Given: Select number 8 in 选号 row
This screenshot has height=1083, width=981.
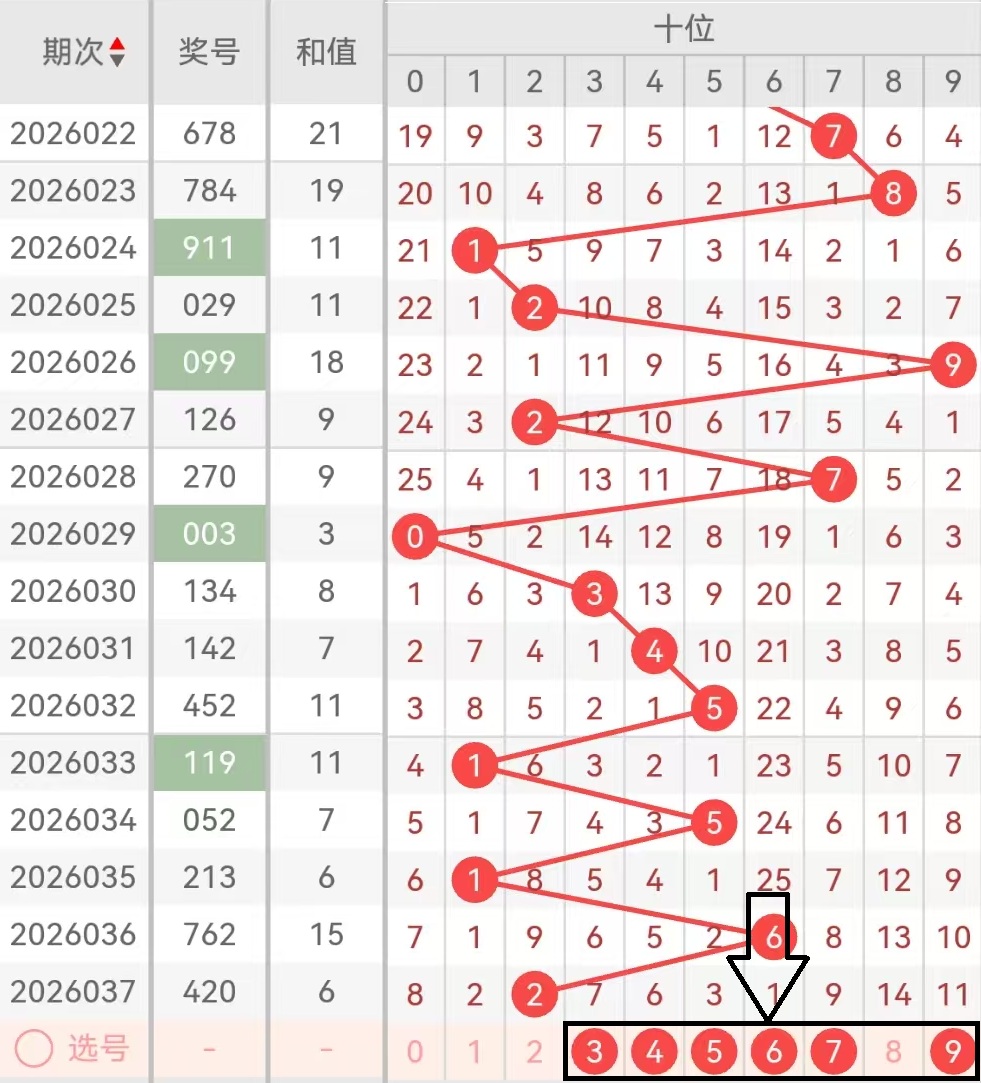Looking at the screenshot, I should click(x=893, y=1051).
